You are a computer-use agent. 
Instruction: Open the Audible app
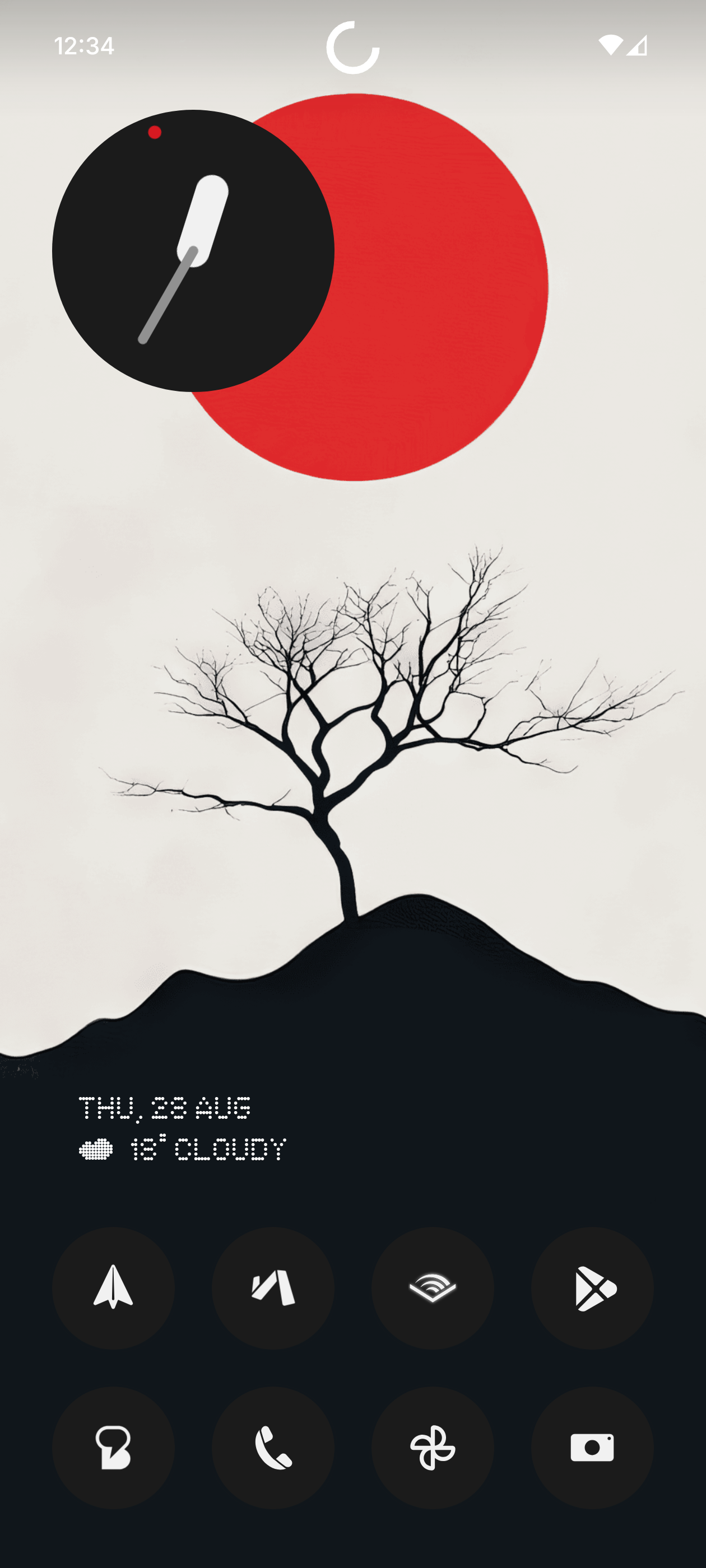[433, 1288]
